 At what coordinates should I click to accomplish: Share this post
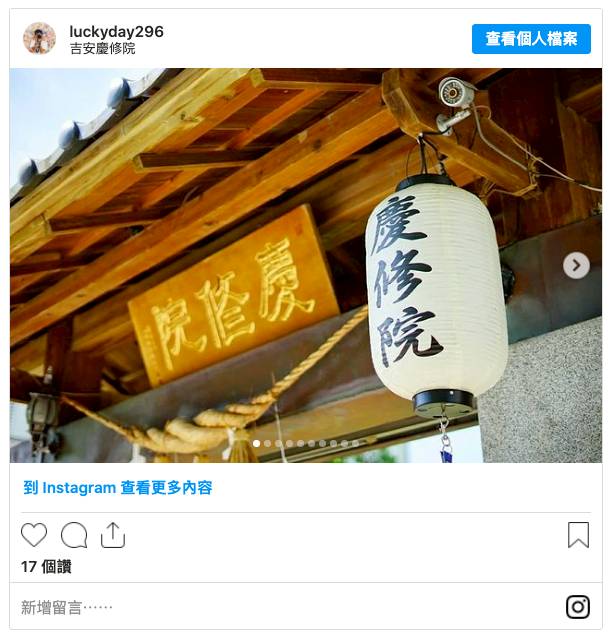[x=113, y=535]
